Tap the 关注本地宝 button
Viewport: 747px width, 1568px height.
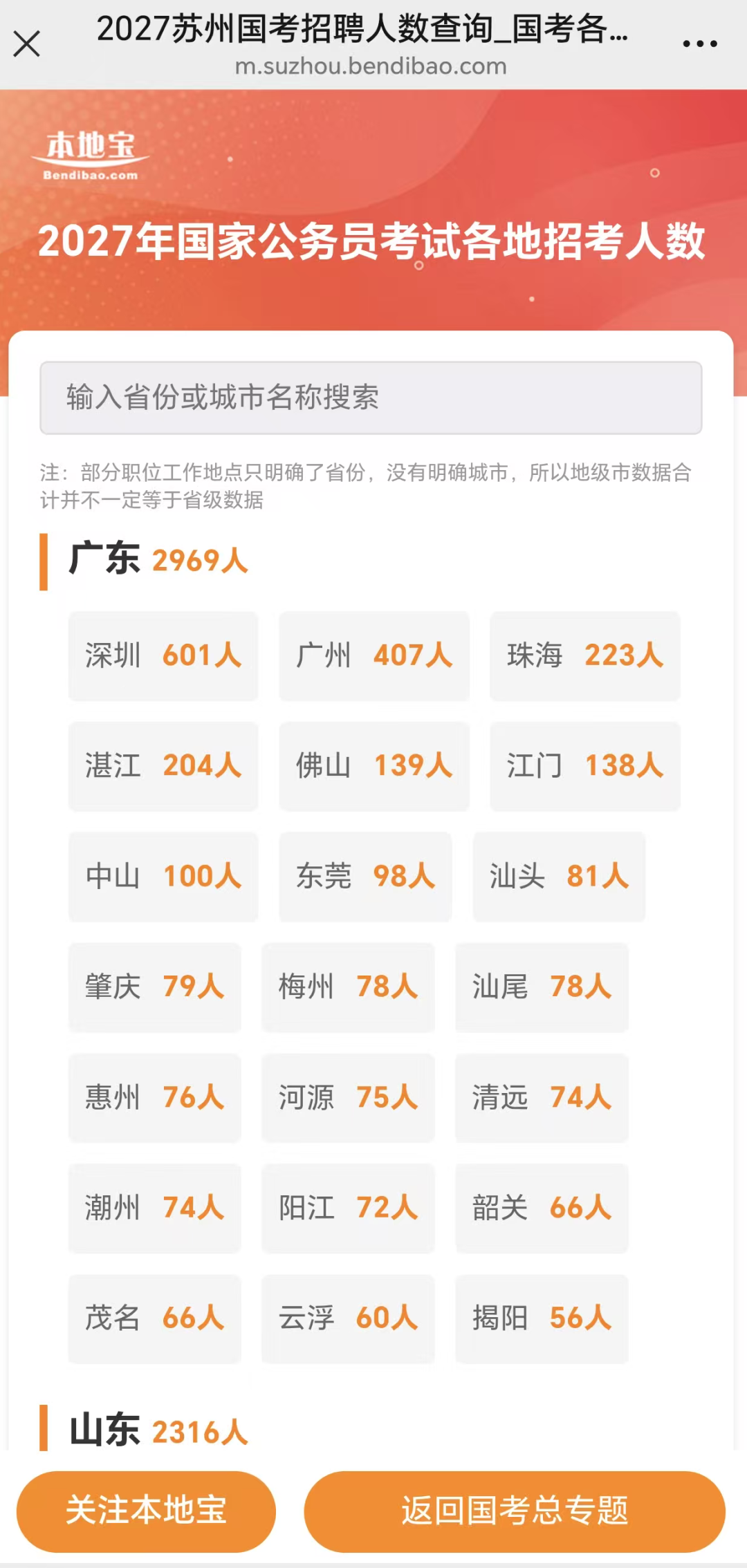coord(146,1511)
